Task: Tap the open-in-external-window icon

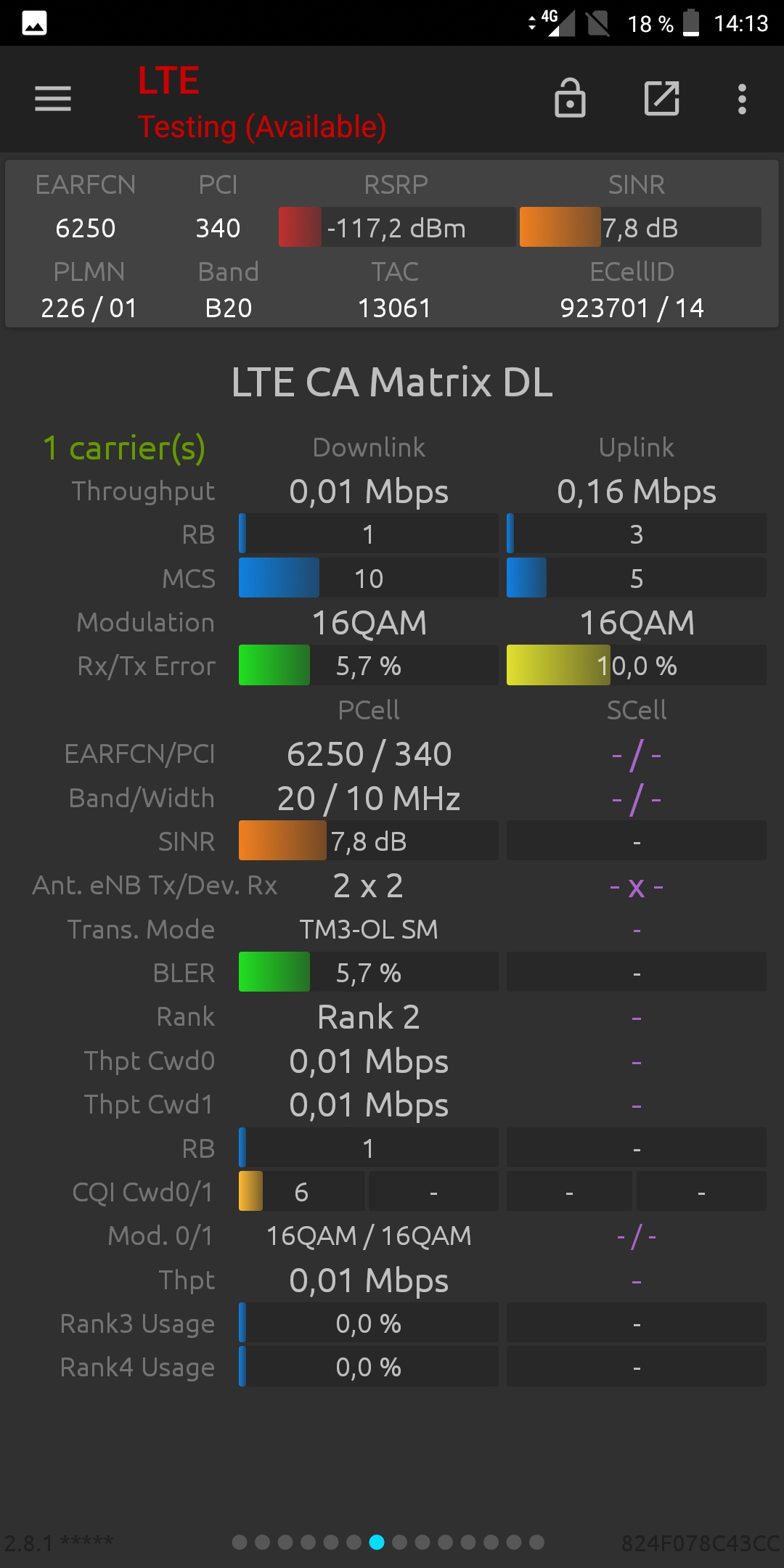Action: [662, 98]
